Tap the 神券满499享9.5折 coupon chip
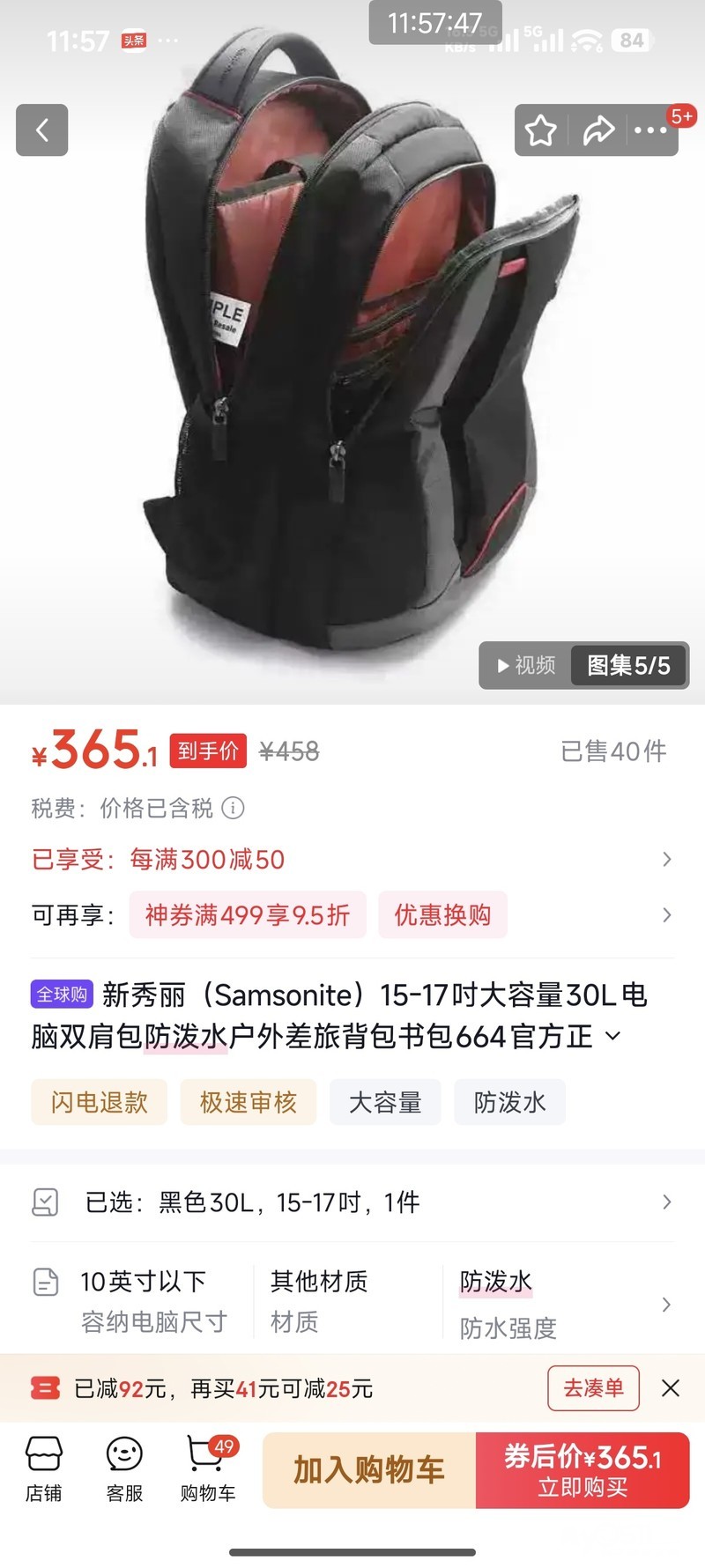 pos(248,915)
